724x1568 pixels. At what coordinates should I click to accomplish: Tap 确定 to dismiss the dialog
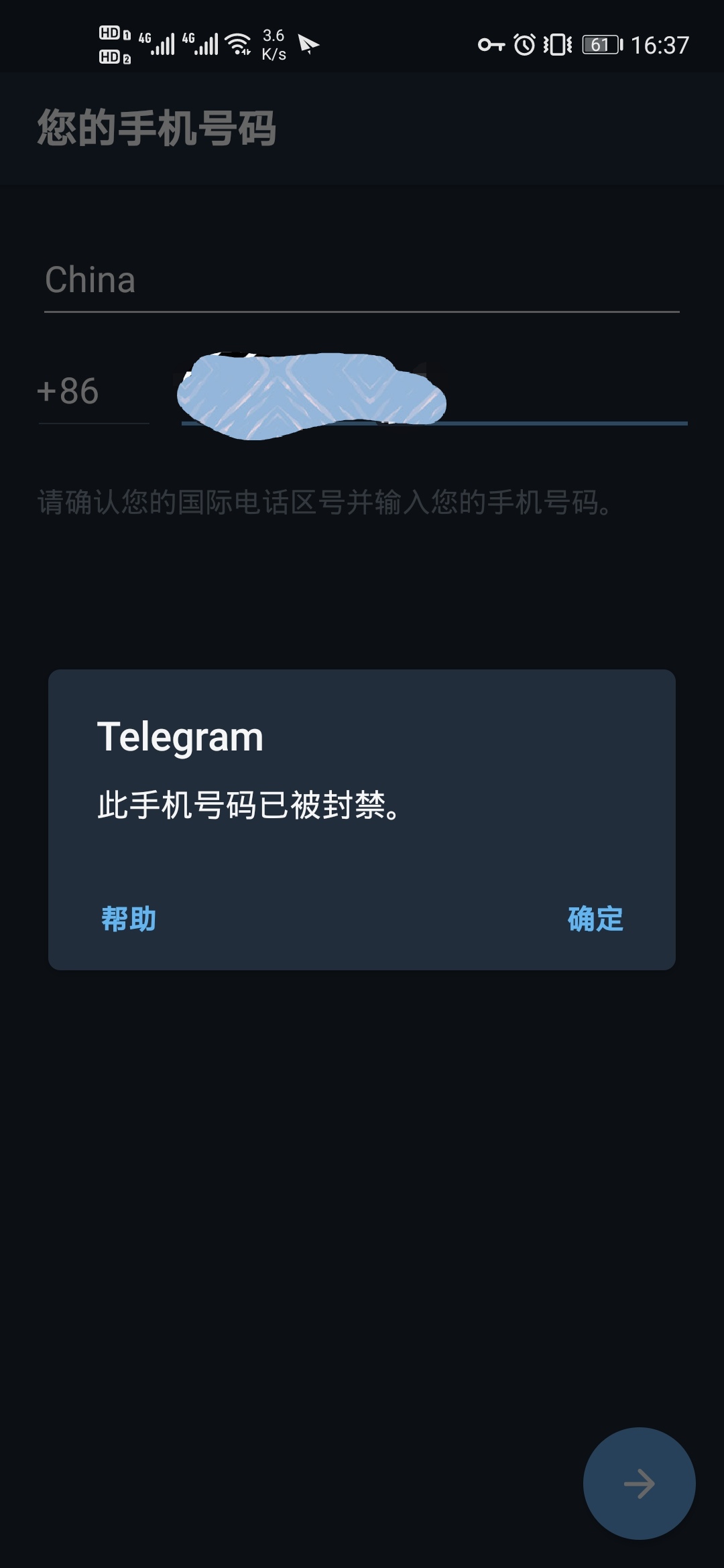(595, 919)
